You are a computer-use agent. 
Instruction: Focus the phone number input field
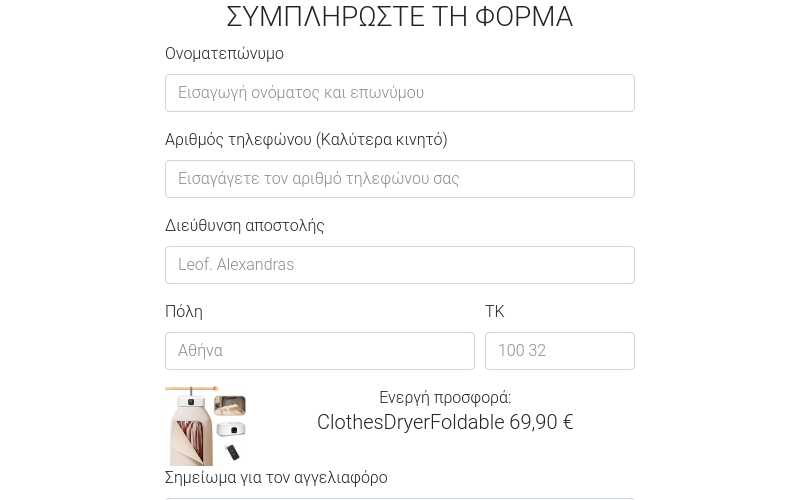pyautogui.click(x=399, y=179)
